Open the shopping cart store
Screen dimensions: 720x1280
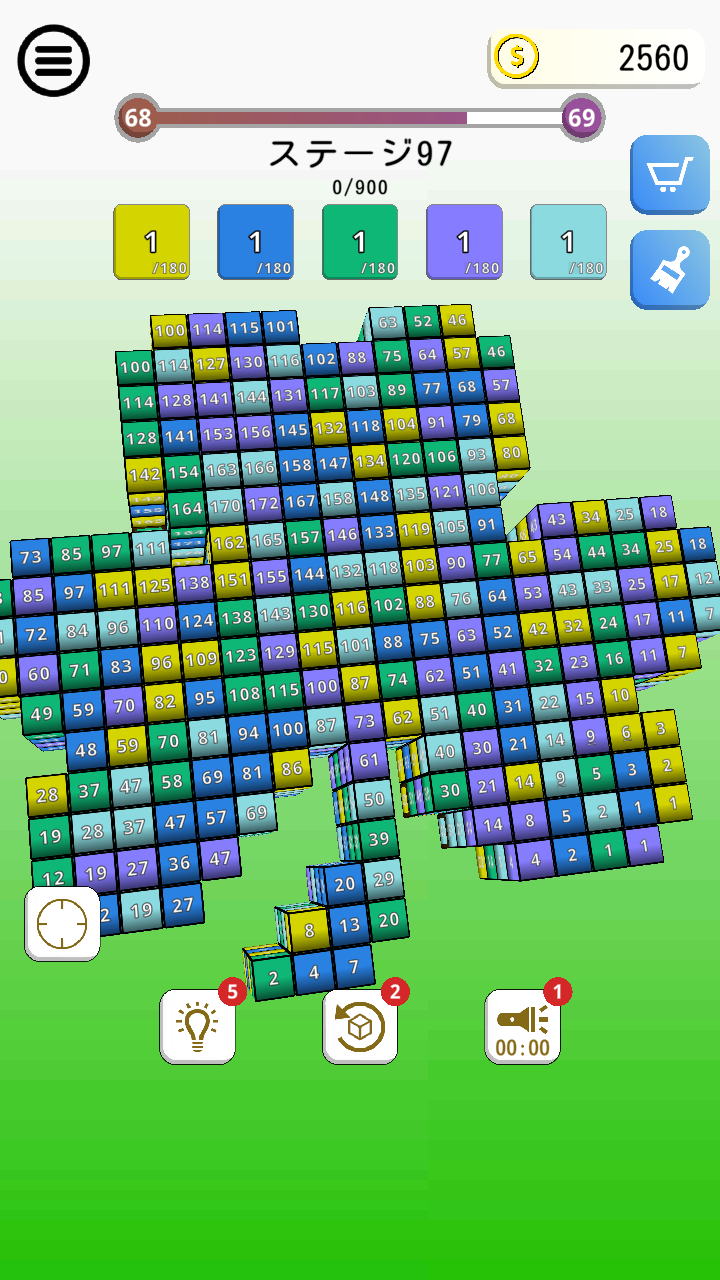[669, 176]
